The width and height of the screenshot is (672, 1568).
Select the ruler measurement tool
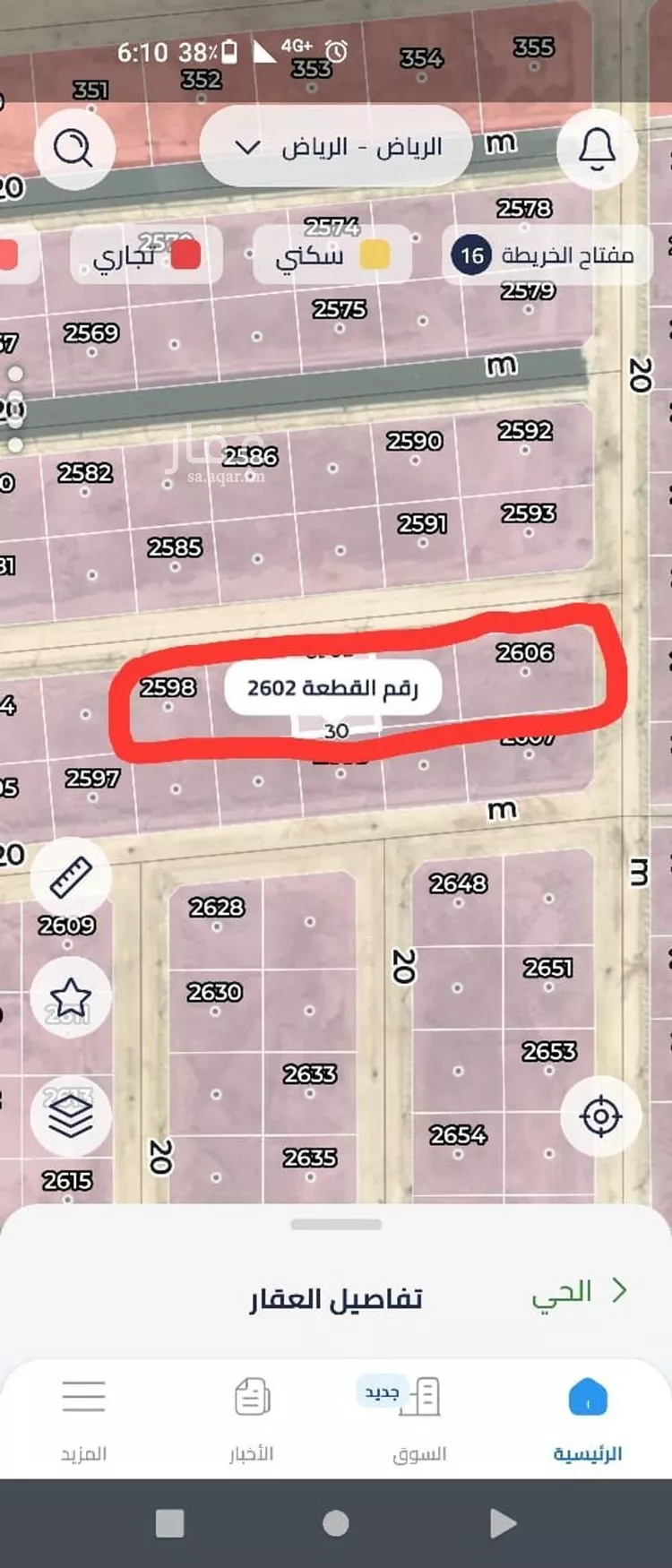(71, 876)
